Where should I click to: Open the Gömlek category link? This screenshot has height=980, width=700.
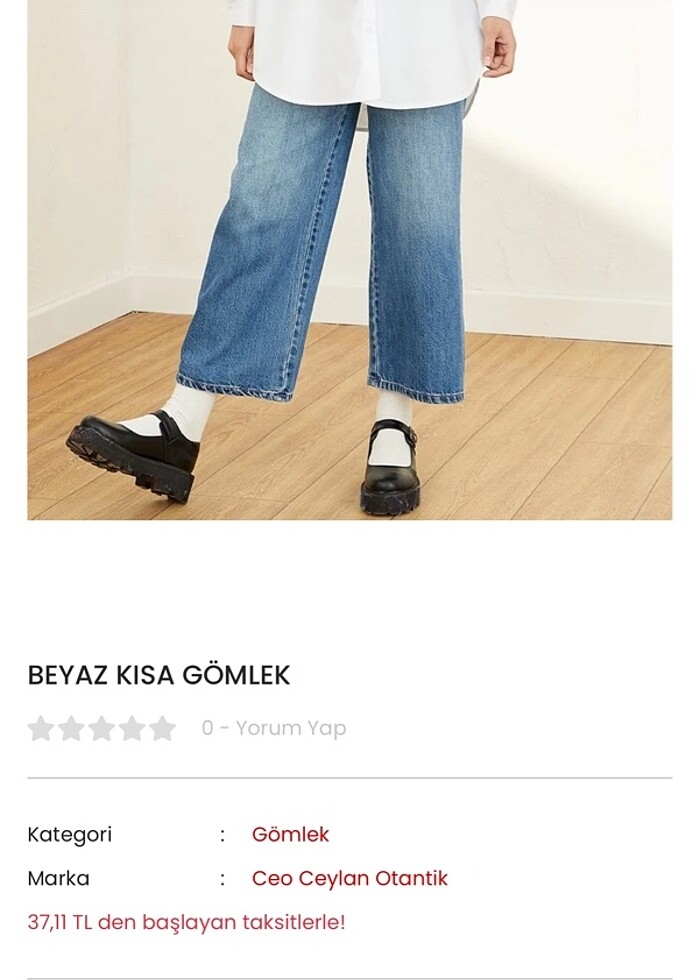pos(290,834)
